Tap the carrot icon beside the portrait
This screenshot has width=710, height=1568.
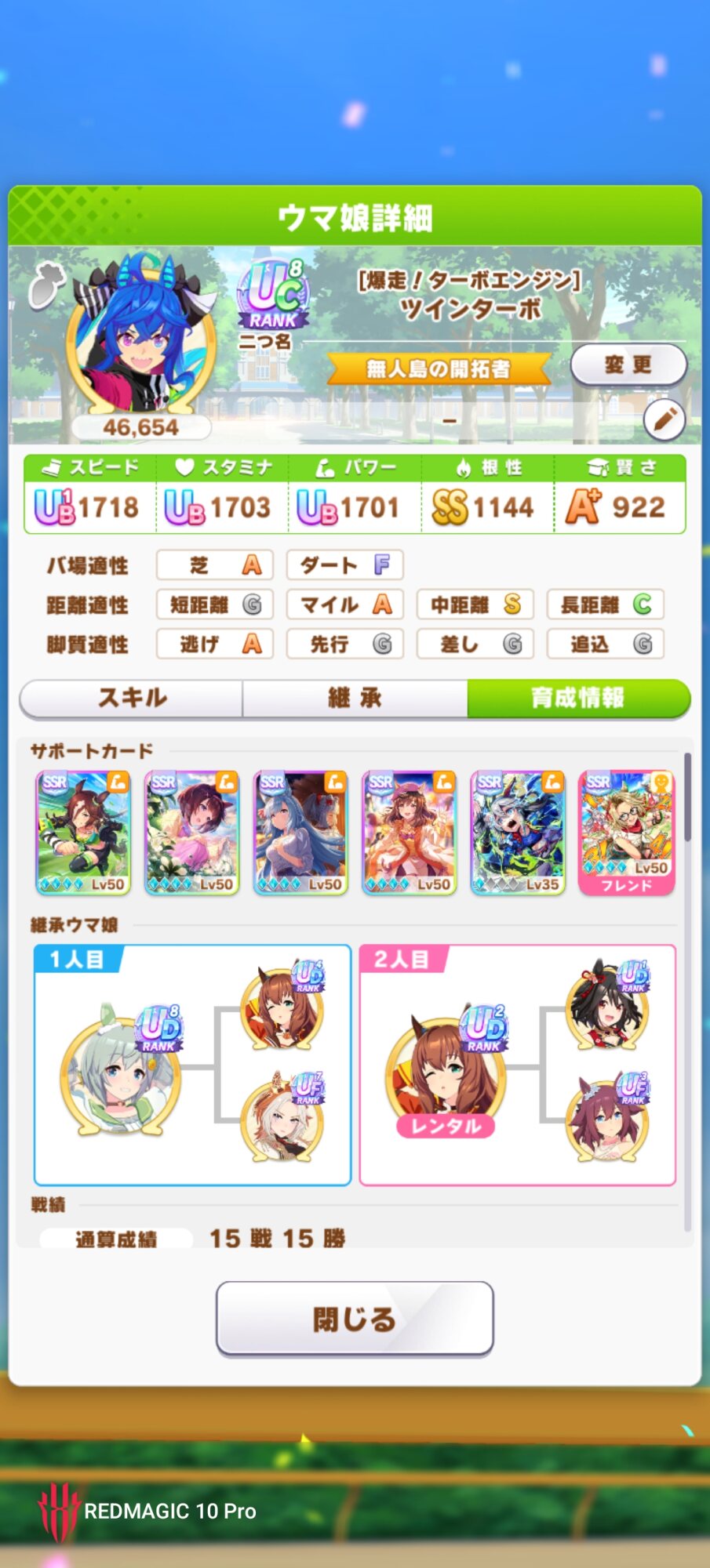coord(46,285)
